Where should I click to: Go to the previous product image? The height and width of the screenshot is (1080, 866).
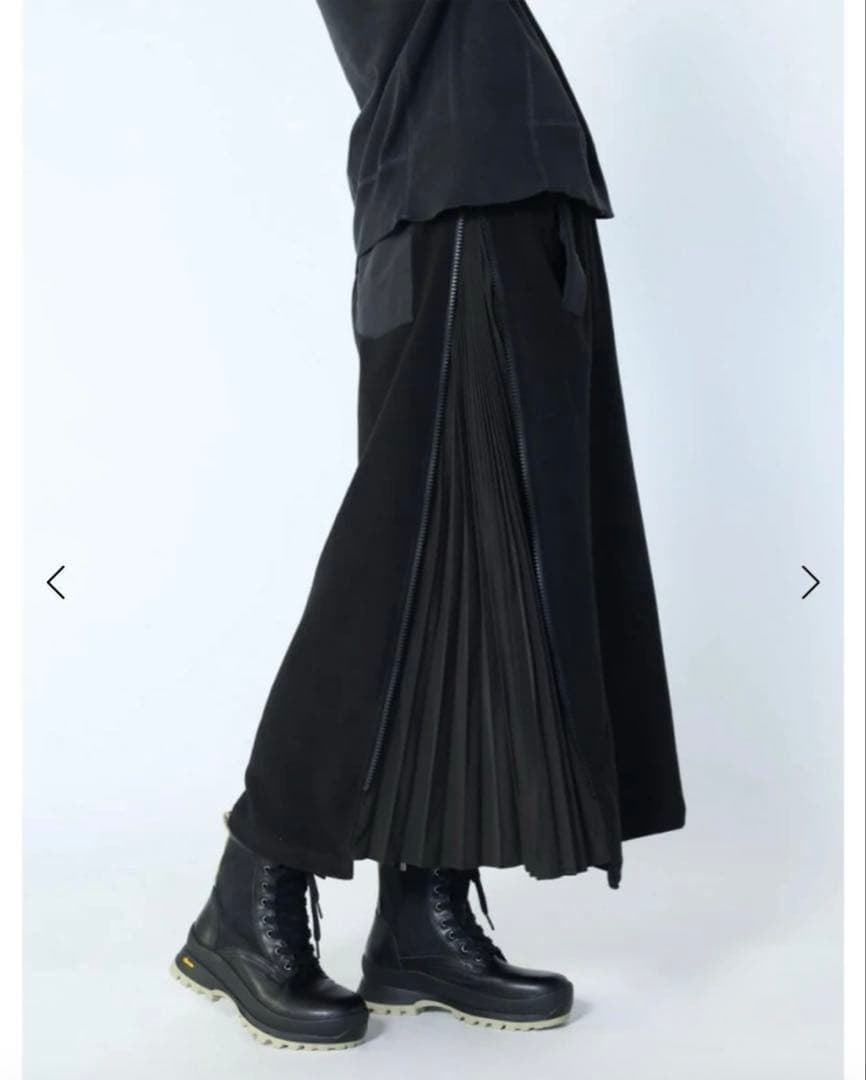(x=56, y=582)
